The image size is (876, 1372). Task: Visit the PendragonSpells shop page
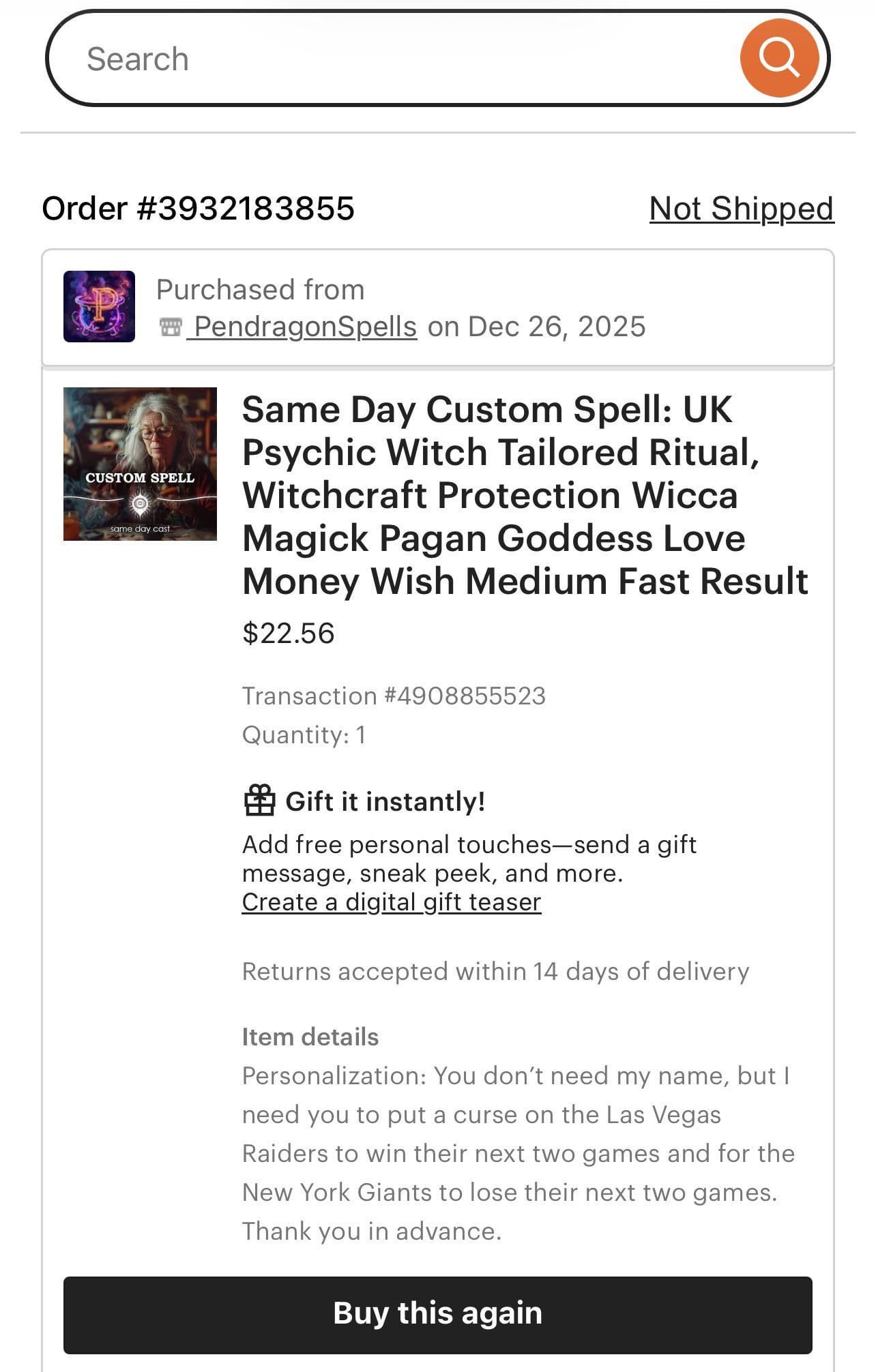(304, 327)
